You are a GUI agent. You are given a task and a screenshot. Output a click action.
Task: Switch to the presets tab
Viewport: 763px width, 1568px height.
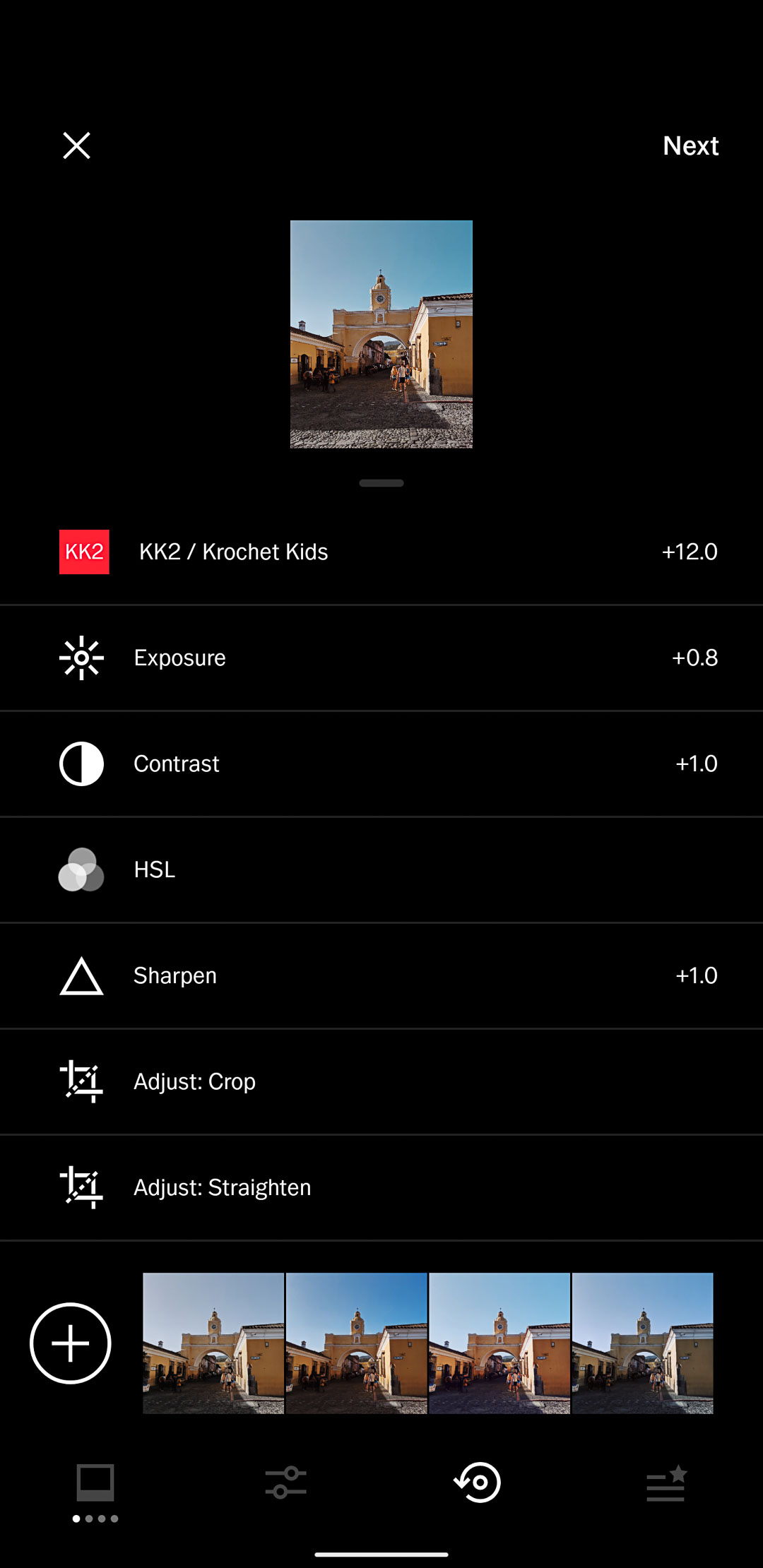coord(95,1484)
